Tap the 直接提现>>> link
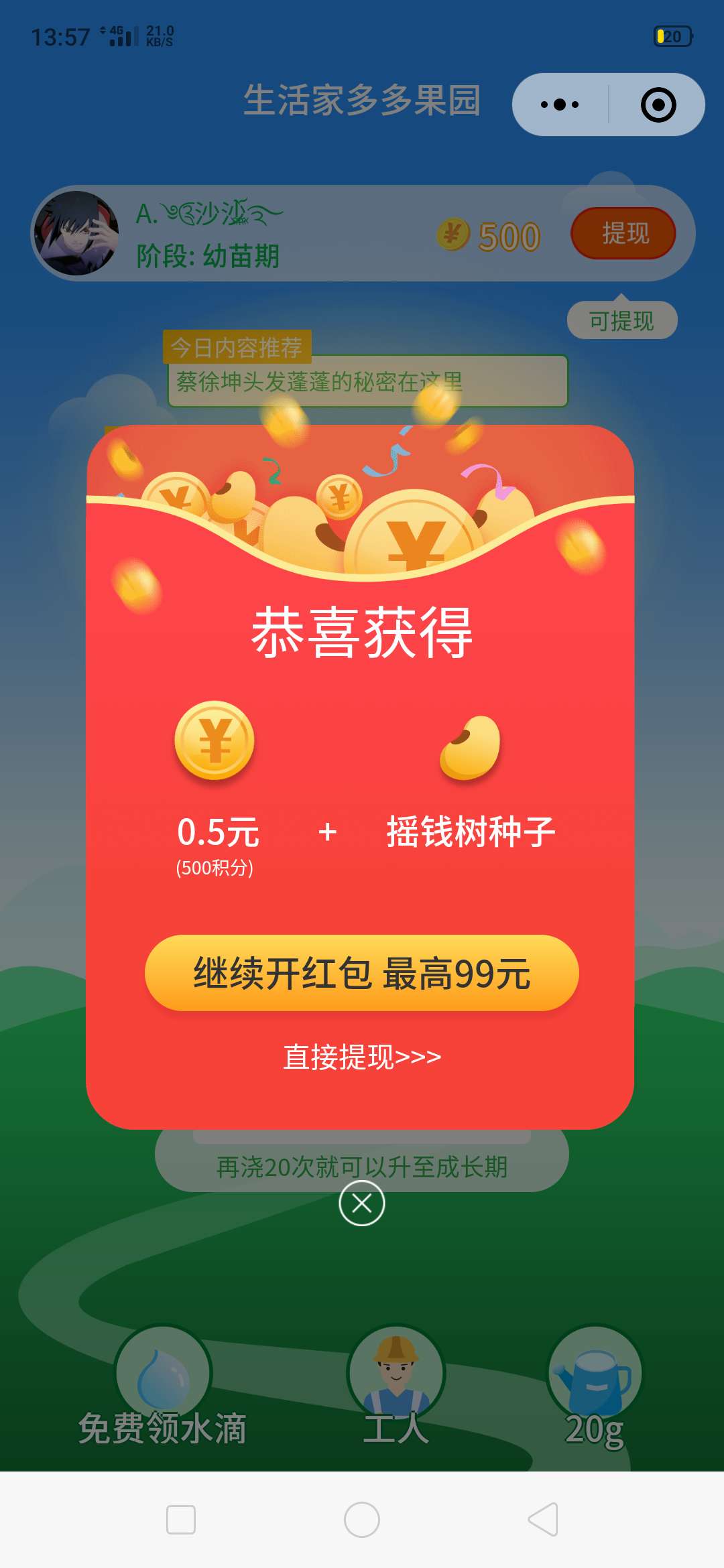This screenshot has height=1568, width=724. pyautogui.click(x=361, y=1057)
